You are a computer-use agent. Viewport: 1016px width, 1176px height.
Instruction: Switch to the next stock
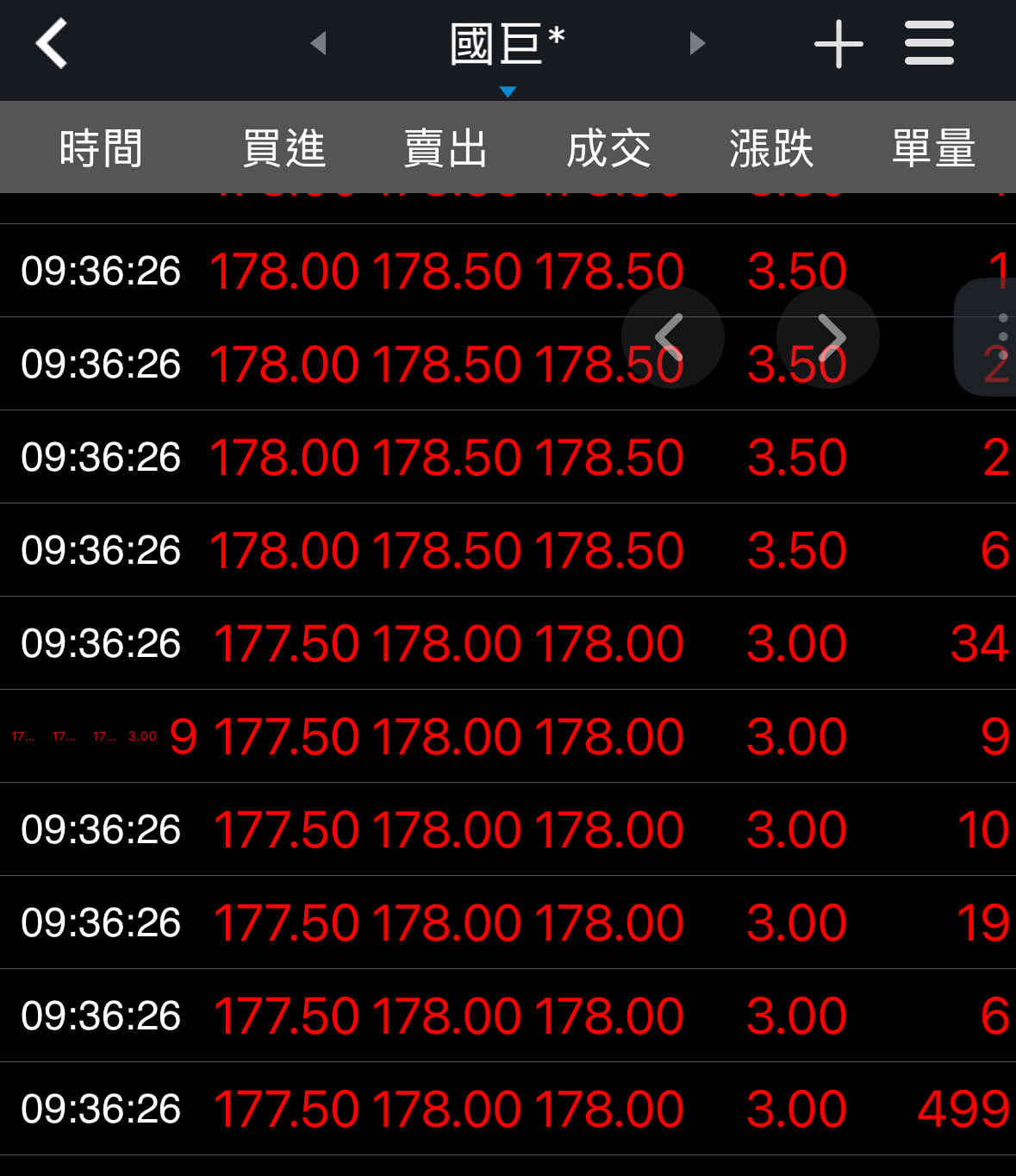coord(697,43)
